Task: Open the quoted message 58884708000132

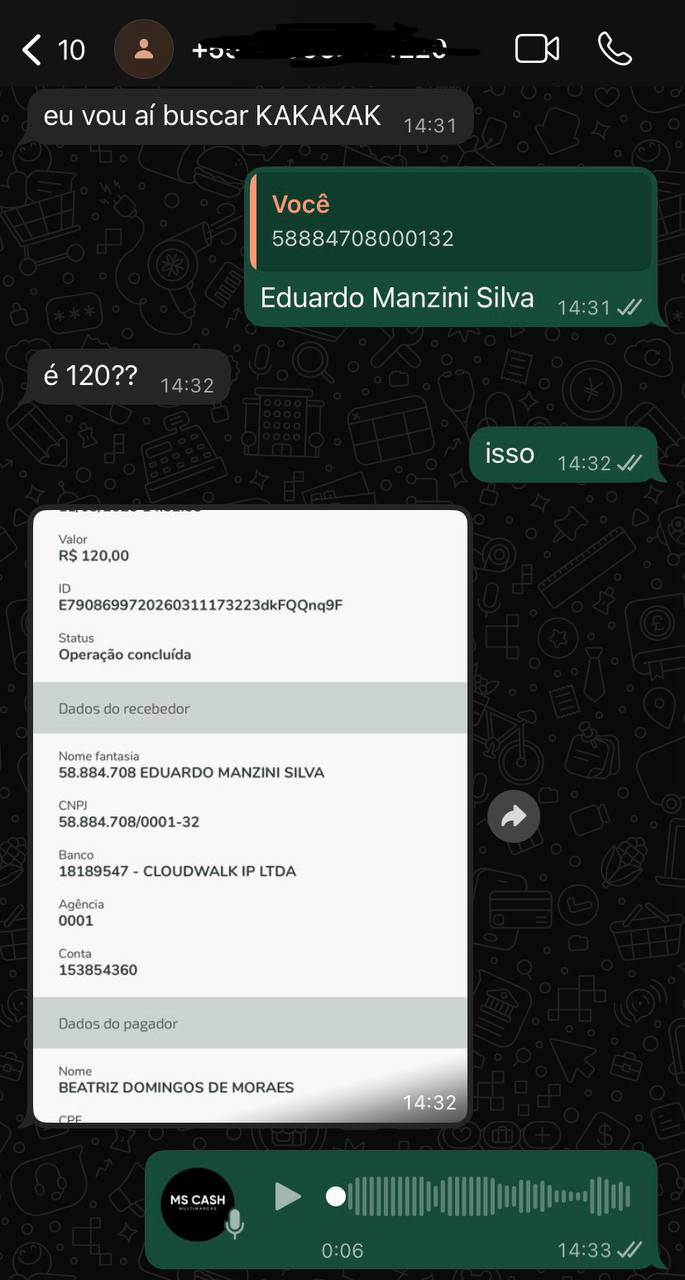Action: click(x=450, y=222)
